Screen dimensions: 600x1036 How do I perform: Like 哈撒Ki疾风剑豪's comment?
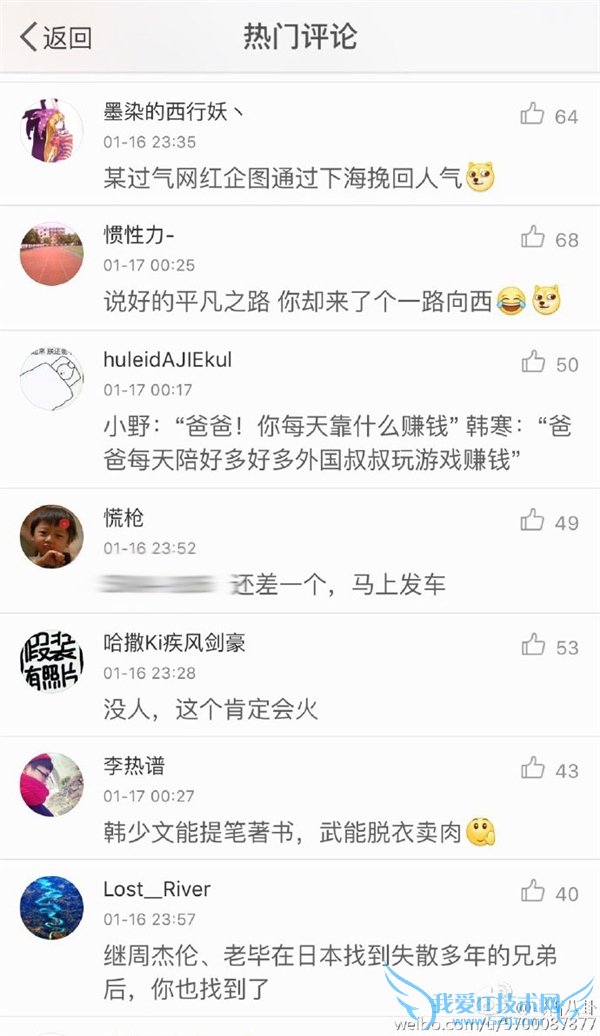point(533,645)
